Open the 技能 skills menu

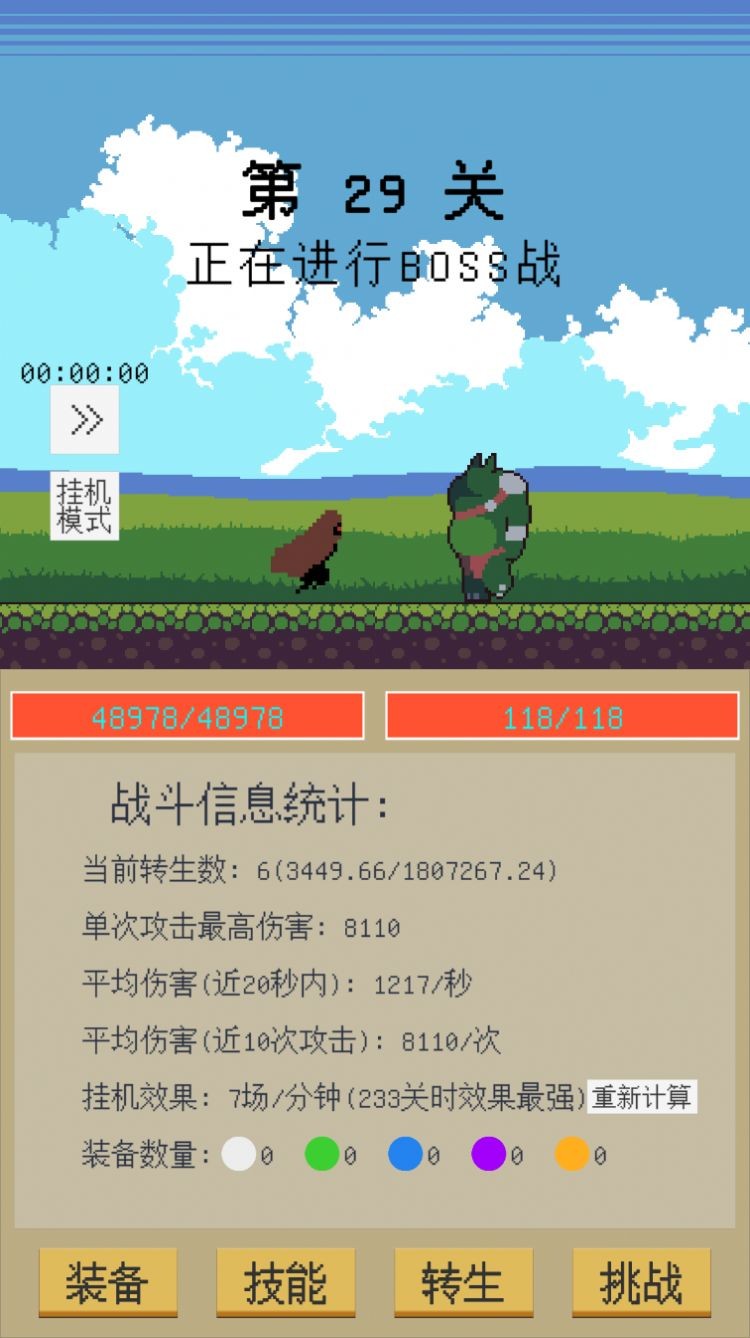coord(286,1282)
